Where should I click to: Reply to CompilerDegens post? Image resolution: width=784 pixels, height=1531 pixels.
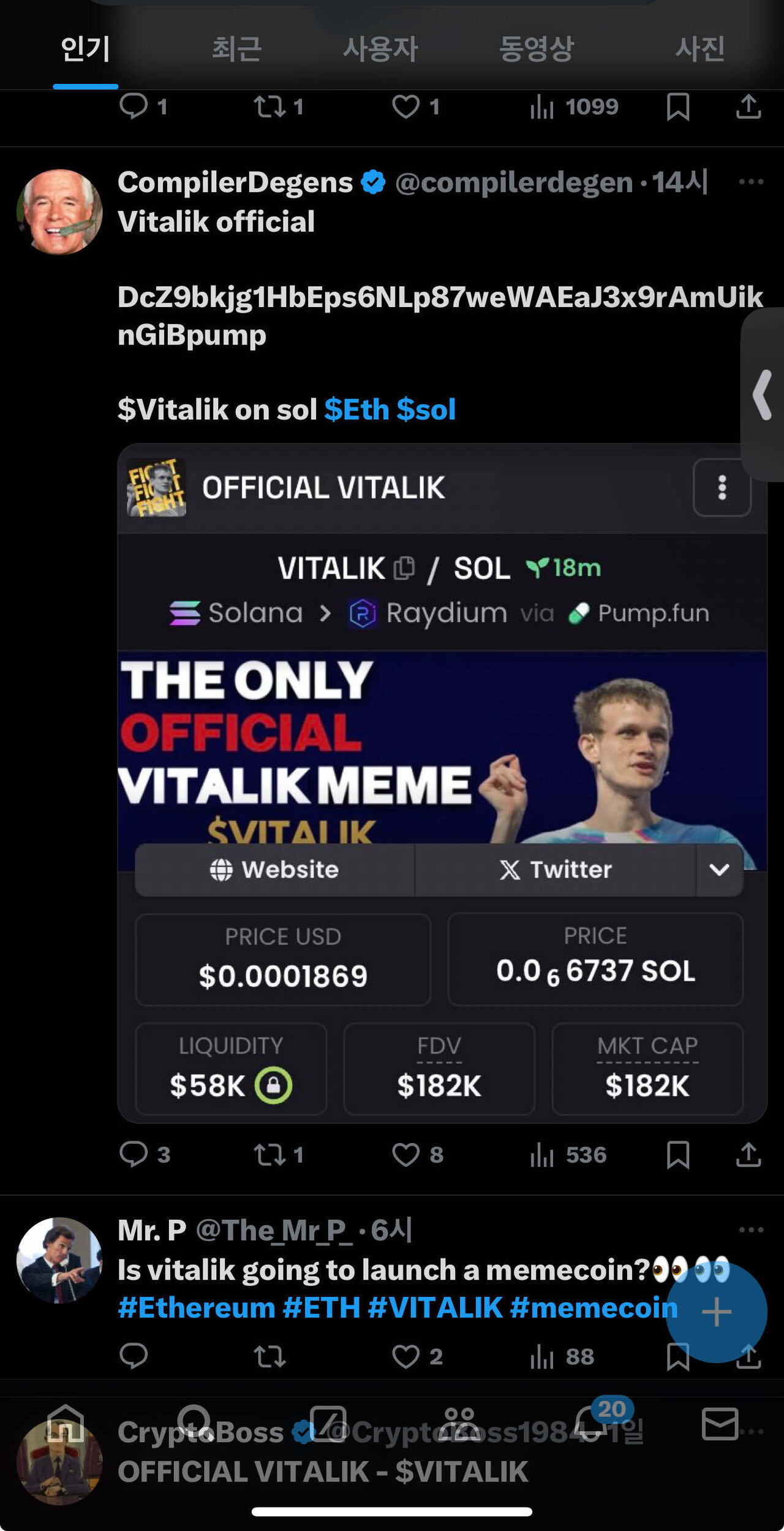click(134, 1154)
